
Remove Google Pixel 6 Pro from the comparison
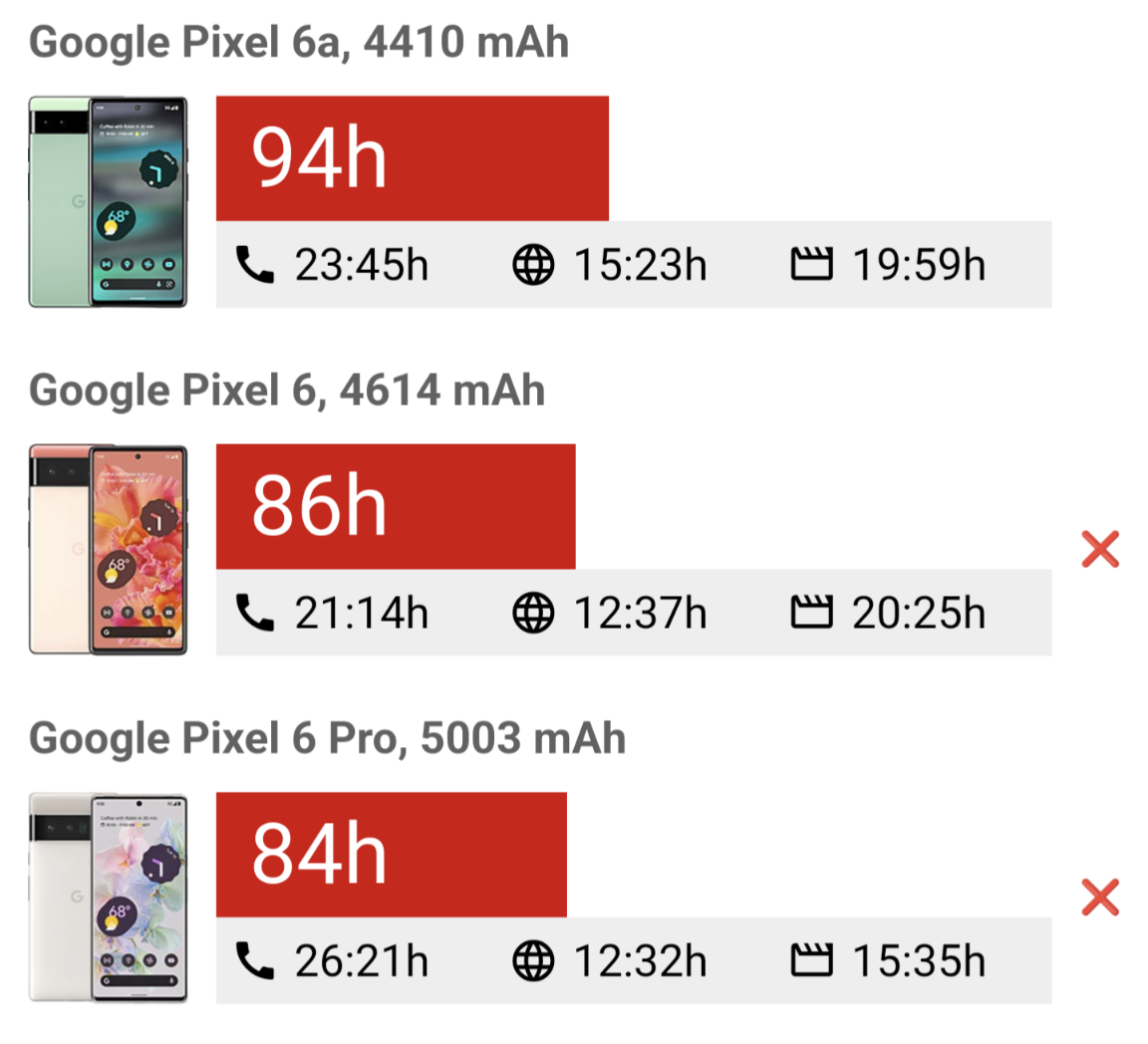1100,897
